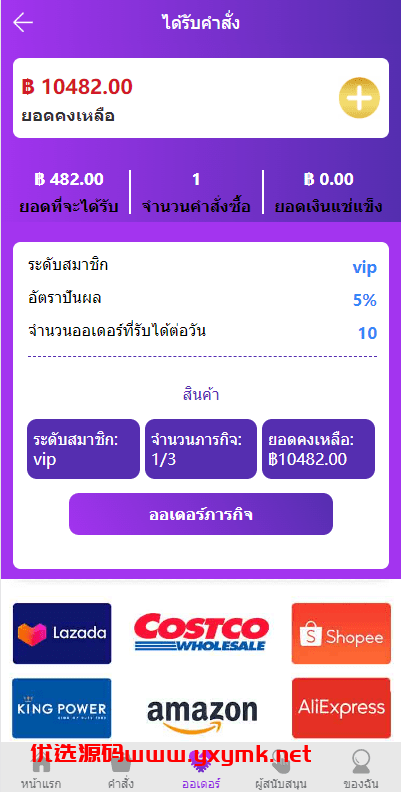The width and height of the screenshot is (401, 792).
Task: Open the Costco Wholesale tile
Action: [x=201, y=632]
